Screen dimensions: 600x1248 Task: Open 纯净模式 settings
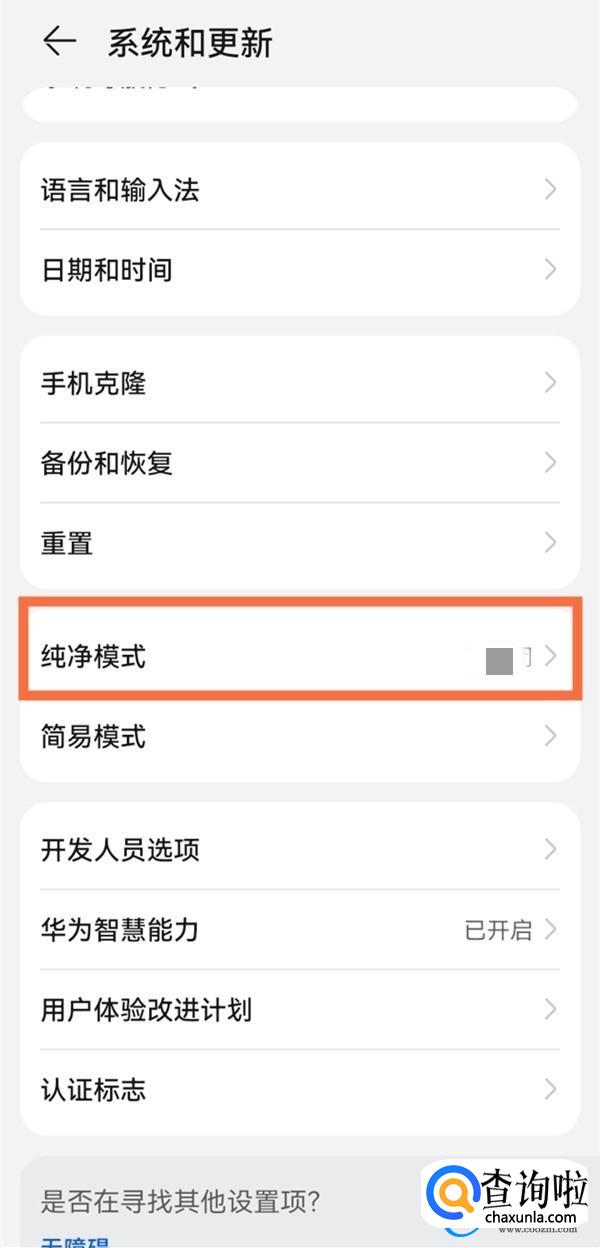[300, 656]
